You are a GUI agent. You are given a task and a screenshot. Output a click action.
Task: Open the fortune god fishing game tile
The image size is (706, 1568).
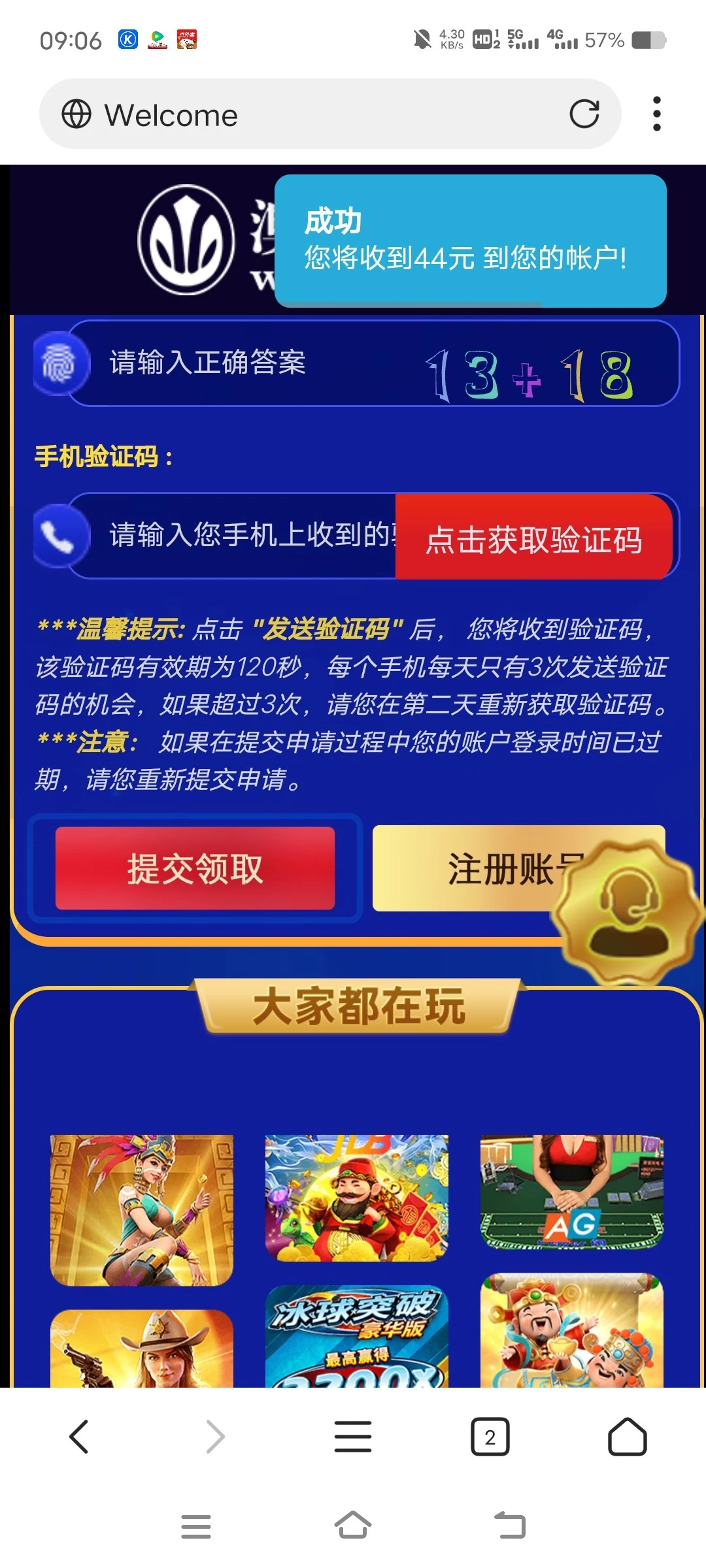point(357,1198)
